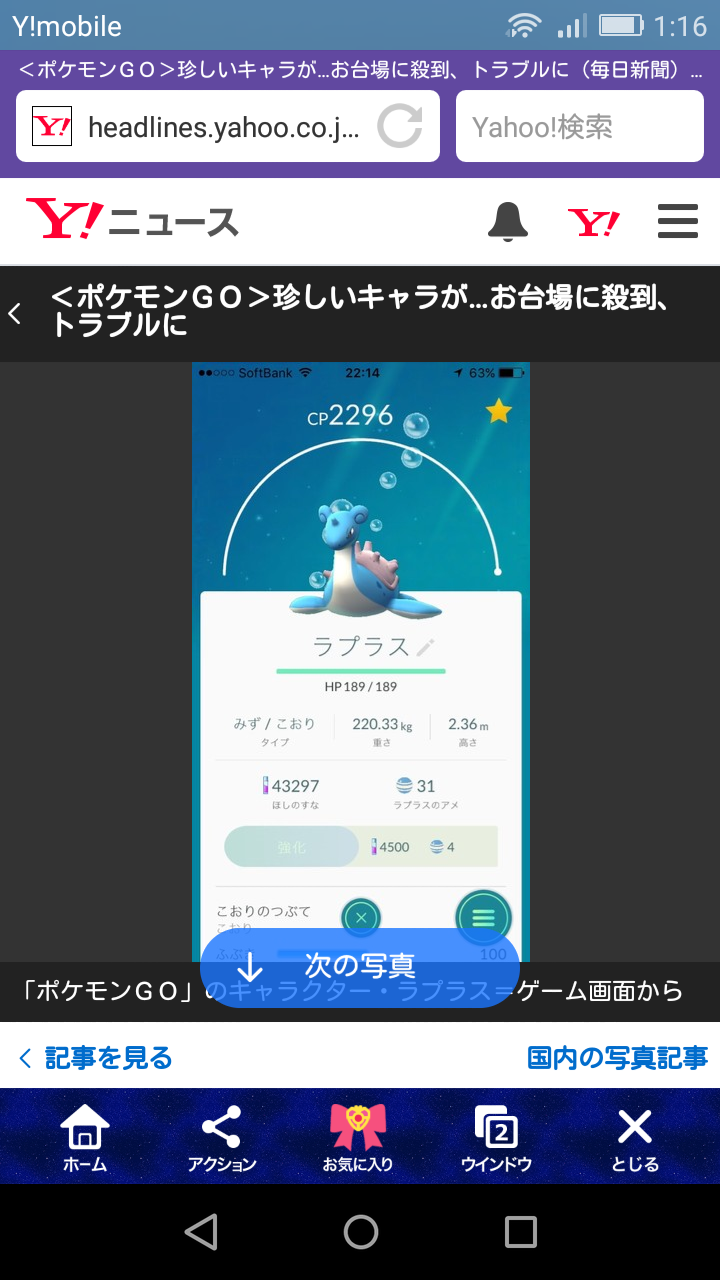The width and height of the screenshot is (720, 1280).
Task: Go to browser ホーム
Action: (85, 1137)
